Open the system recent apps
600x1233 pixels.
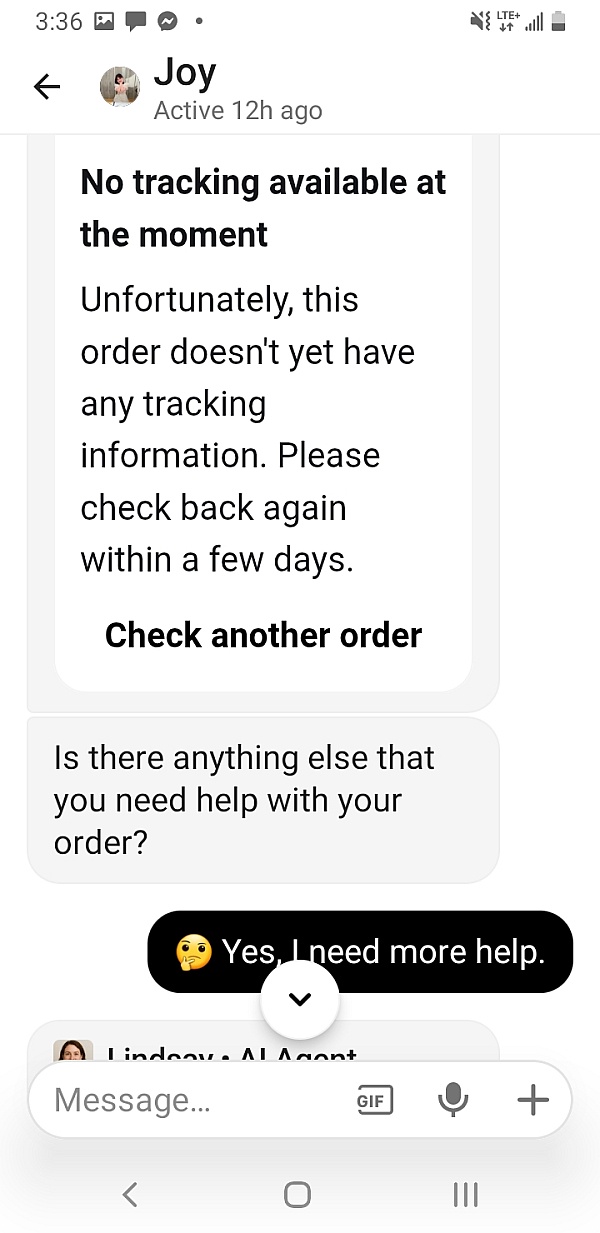pyautogui.click(x=465, y=1194)
